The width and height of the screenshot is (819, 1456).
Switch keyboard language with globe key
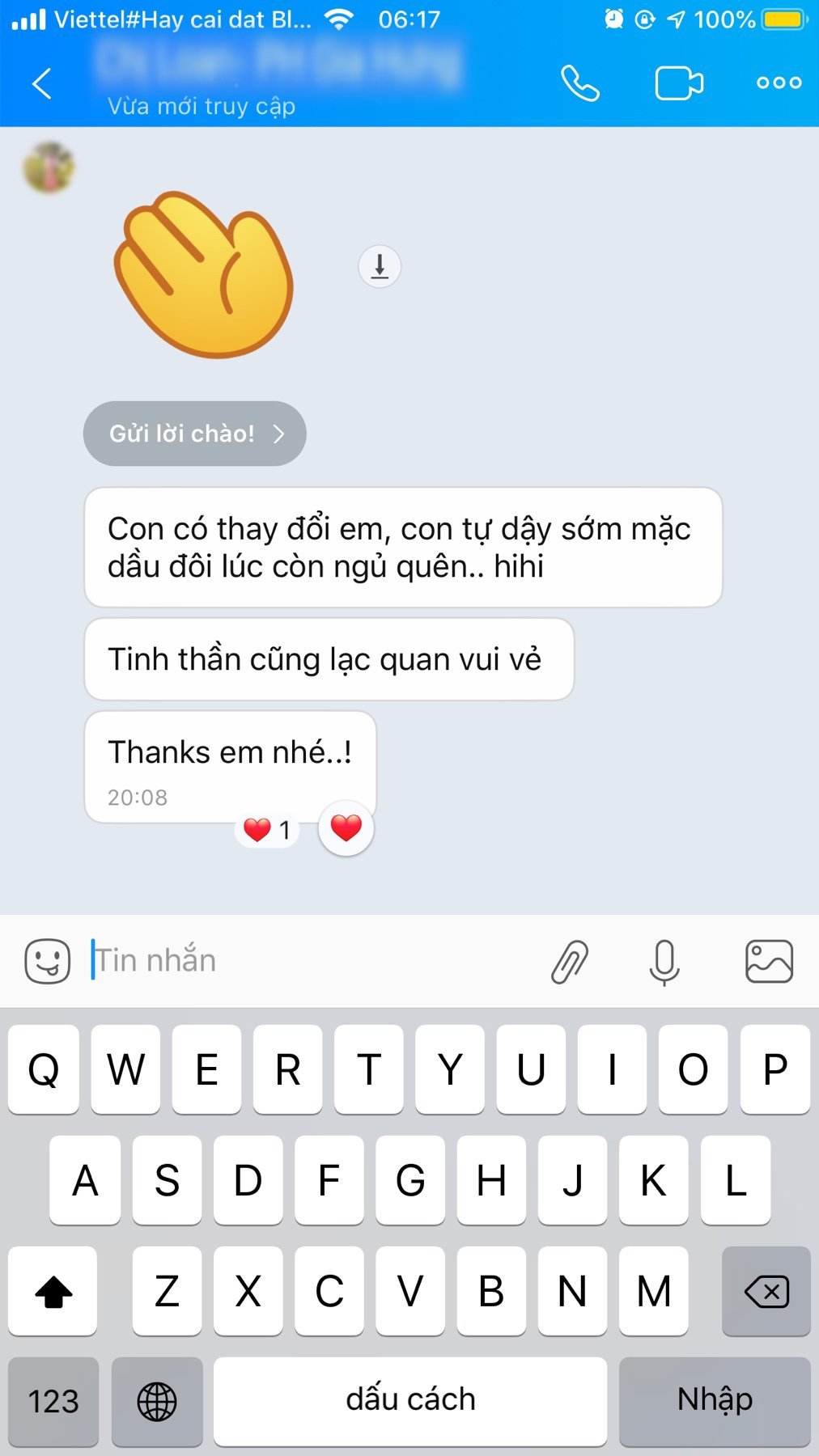pos(157,1401)
